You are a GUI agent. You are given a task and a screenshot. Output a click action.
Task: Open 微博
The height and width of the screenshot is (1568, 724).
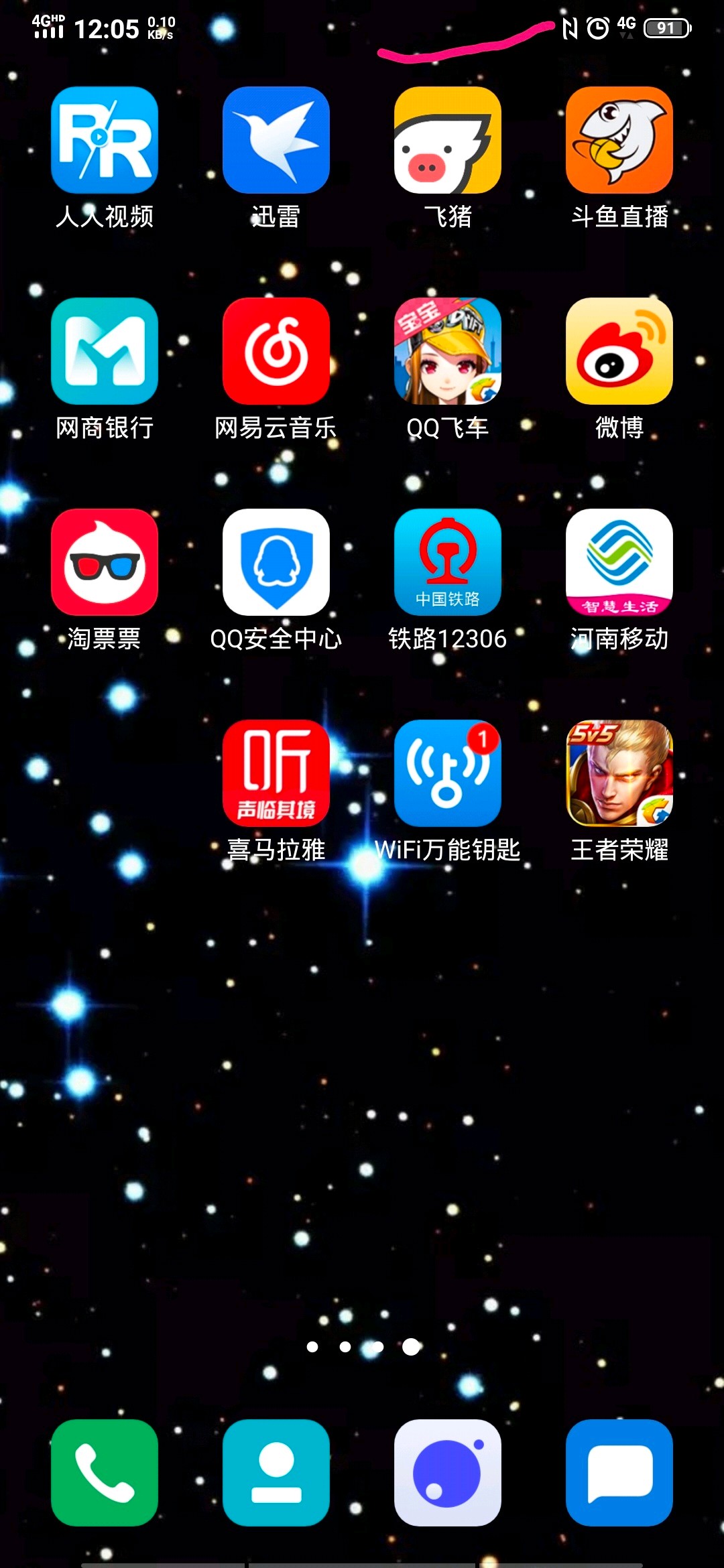click(x=619, y=351)
